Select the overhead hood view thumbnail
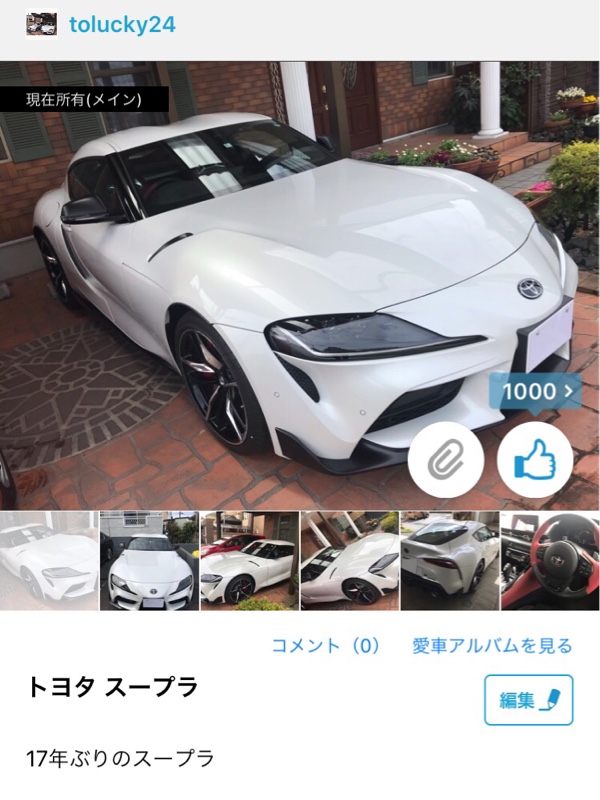The height and width of the screenshot is (800, 600). pos(349,561)
